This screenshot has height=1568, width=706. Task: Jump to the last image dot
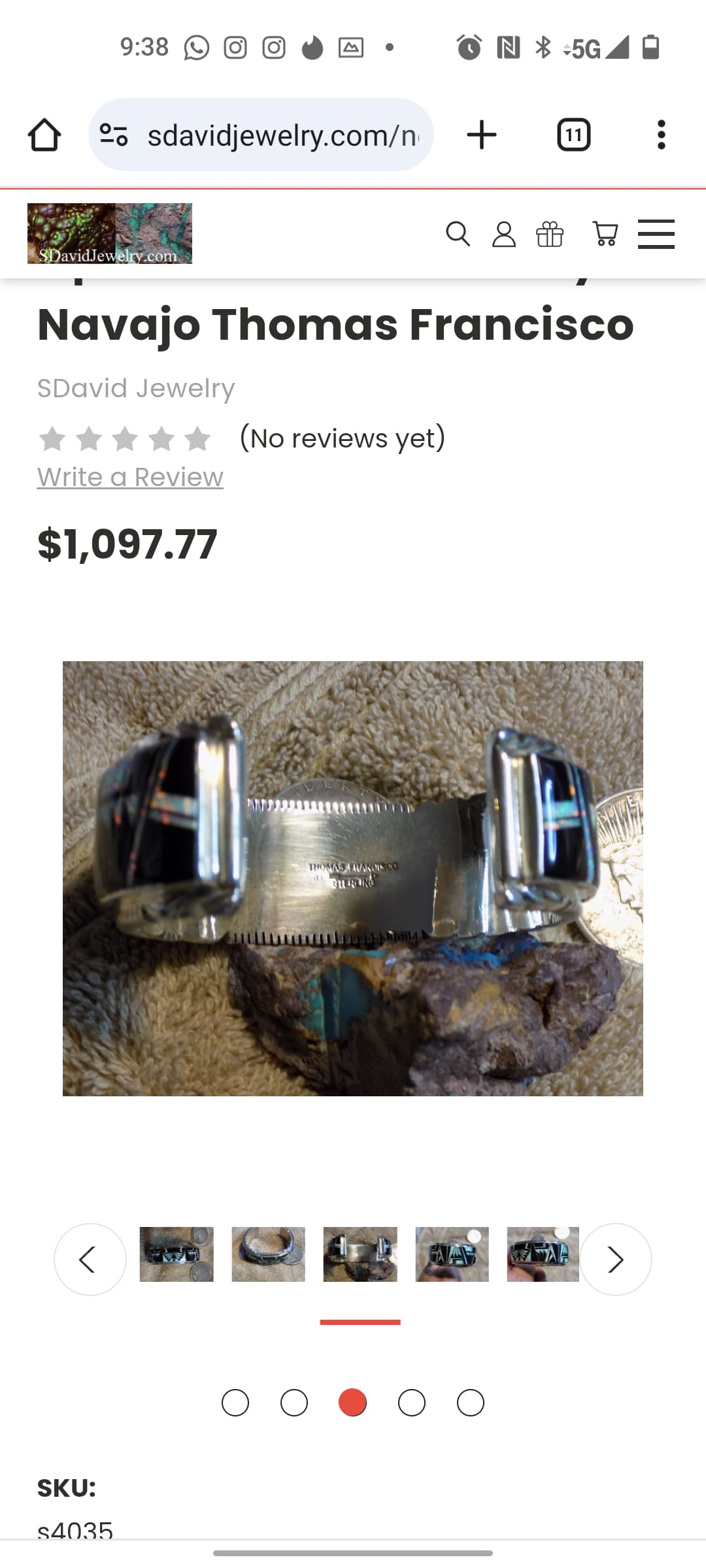point(471,1403)
